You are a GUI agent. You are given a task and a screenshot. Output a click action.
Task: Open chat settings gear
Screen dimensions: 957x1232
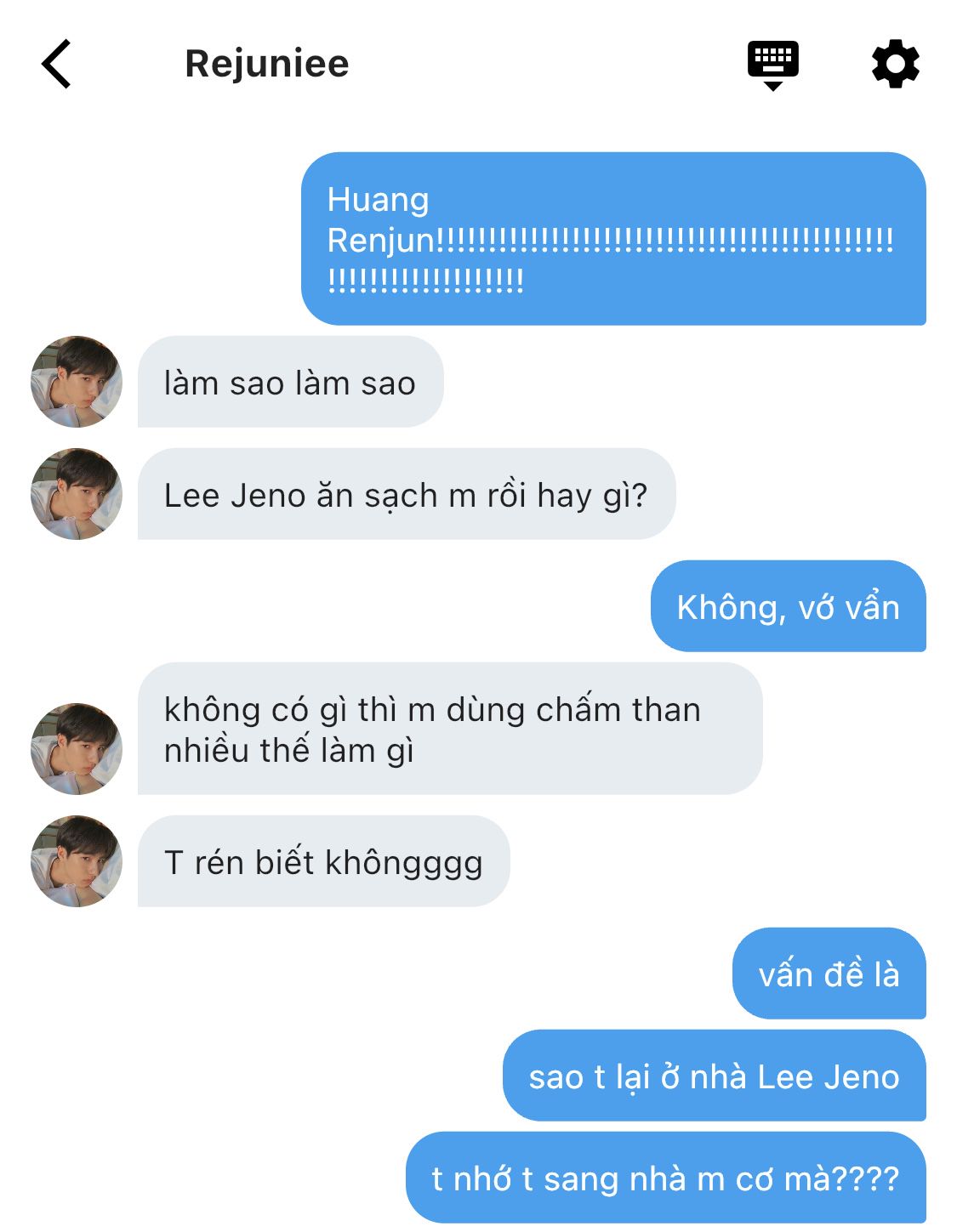(x=895, y=64)
